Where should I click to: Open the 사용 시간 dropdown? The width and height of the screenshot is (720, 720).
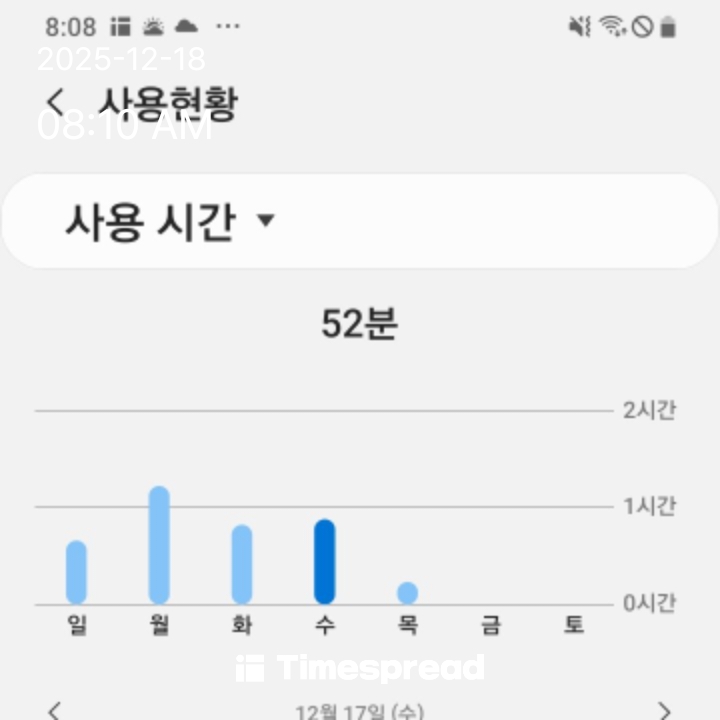click(x=170, y=221)
